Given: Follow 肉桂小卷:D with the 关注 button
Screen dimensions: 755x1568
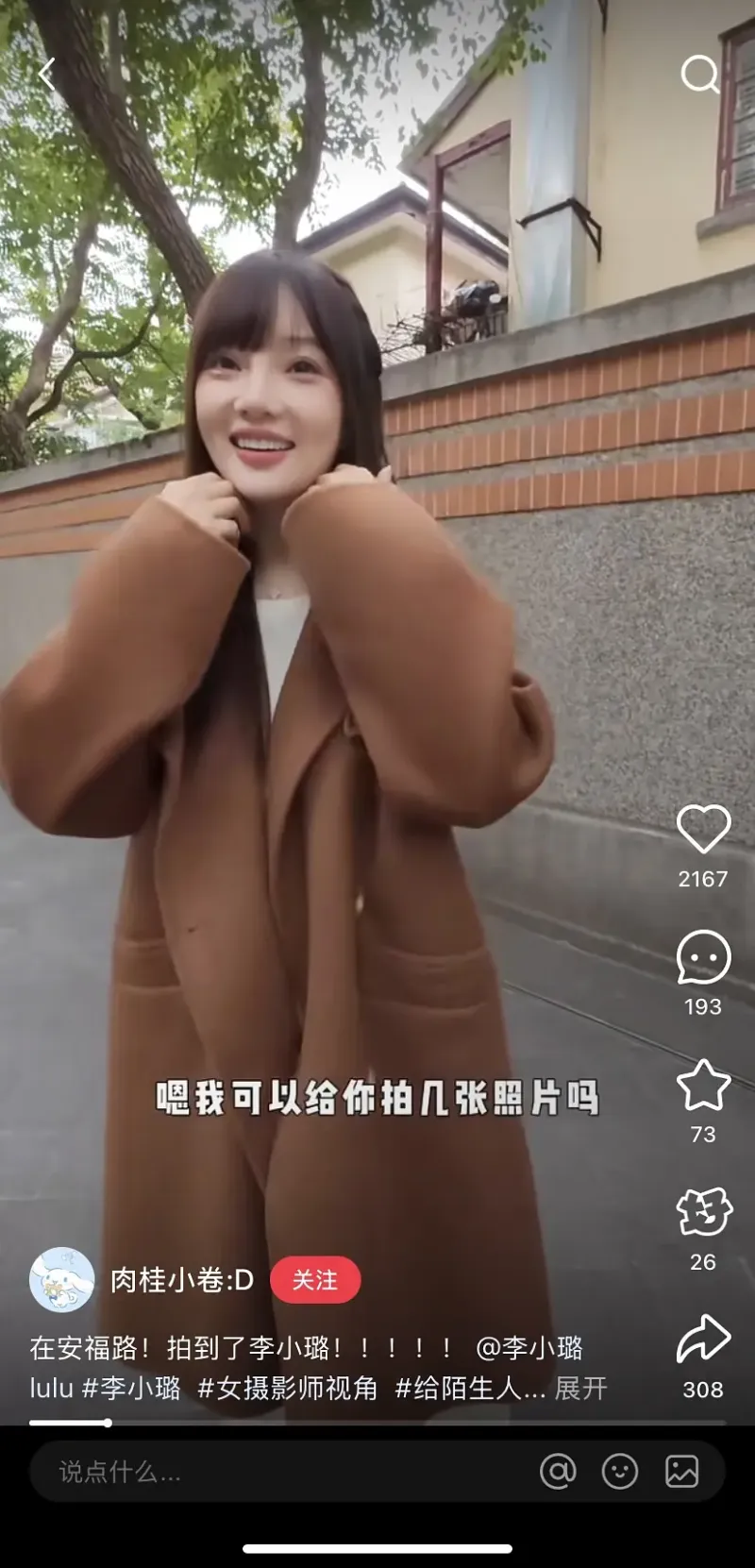Looking at the screenshot, I should click(x=315, y=1280).
